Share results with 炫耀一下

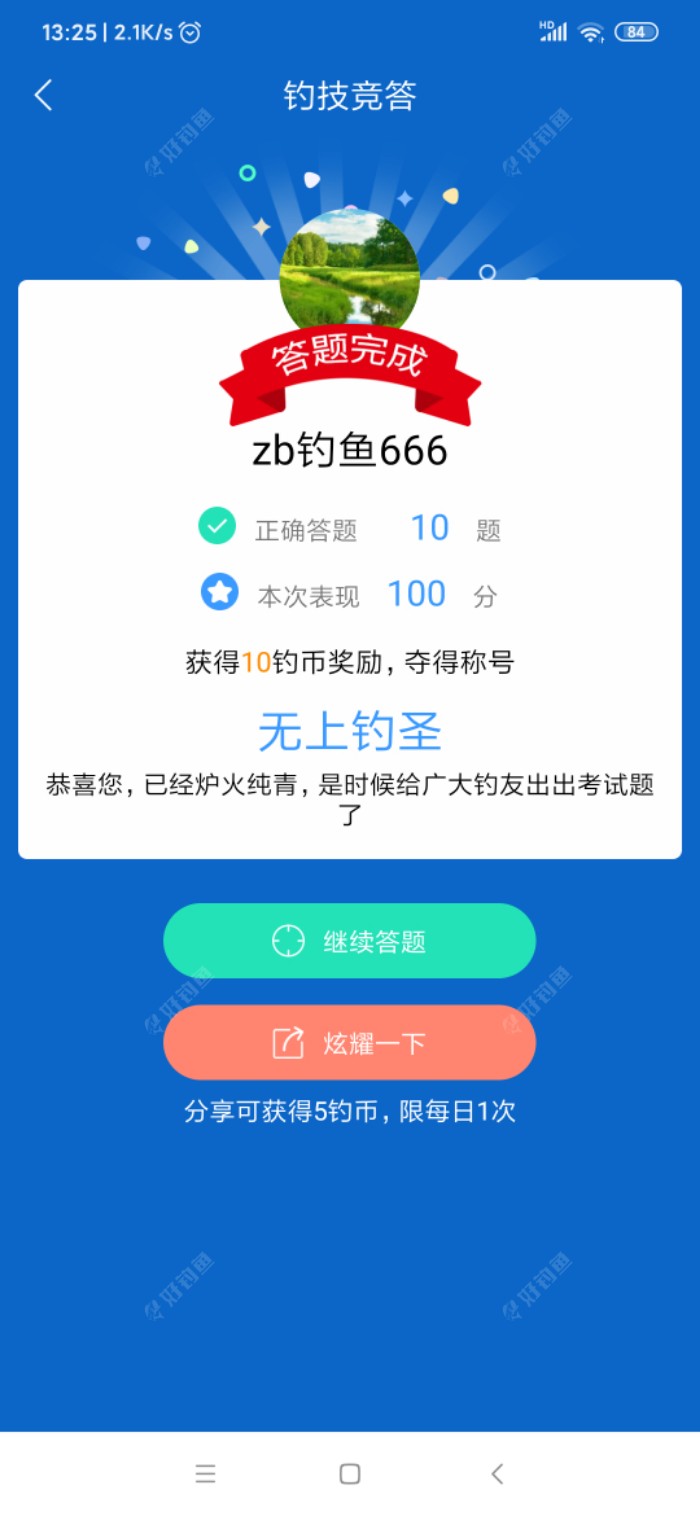[x=349, y=1043]
